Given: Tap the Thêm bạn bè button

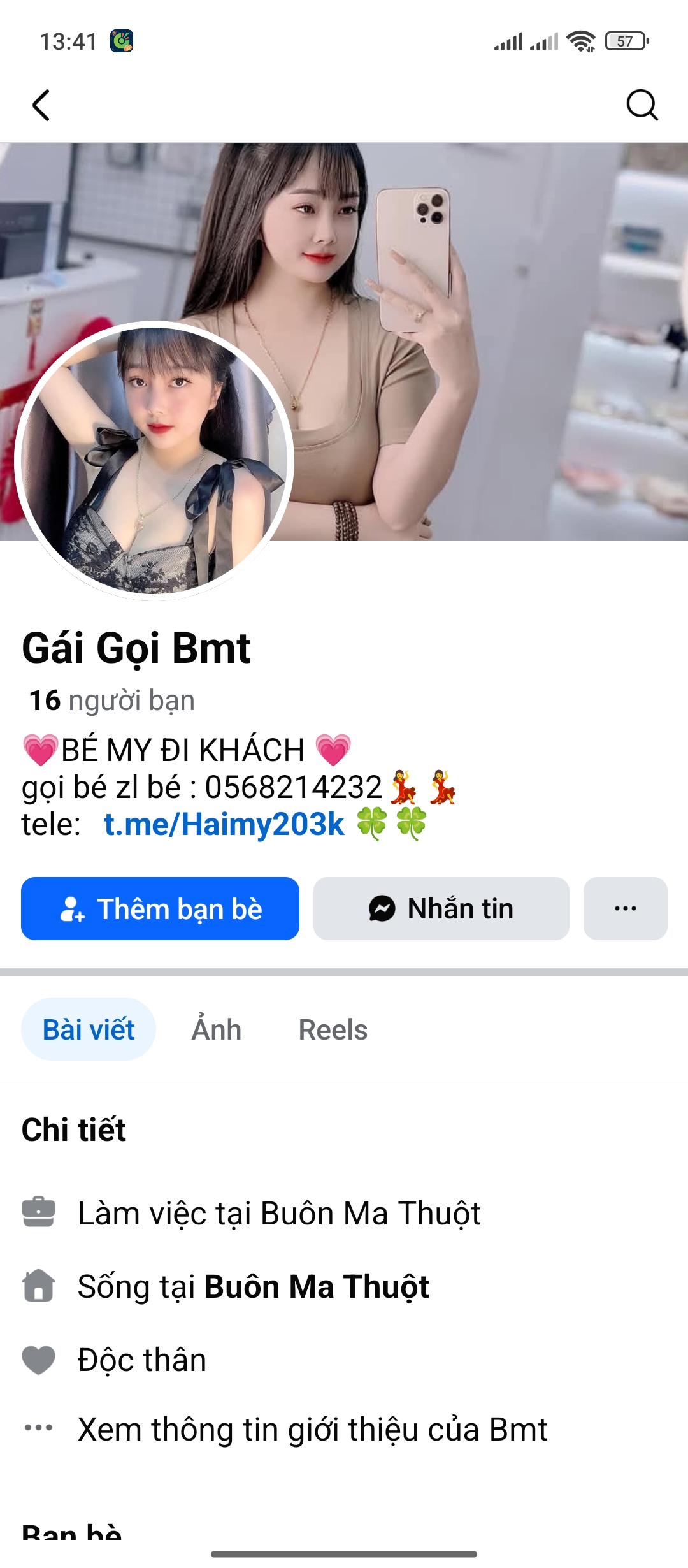Looking at the screenshot, I should tap(160, 908).
